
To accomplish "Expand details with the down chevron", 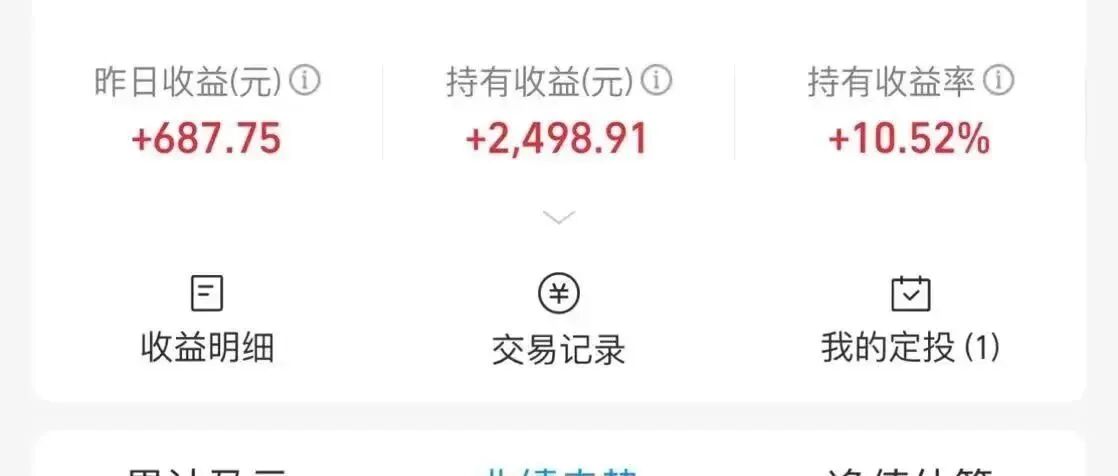I will coord(559,217).
